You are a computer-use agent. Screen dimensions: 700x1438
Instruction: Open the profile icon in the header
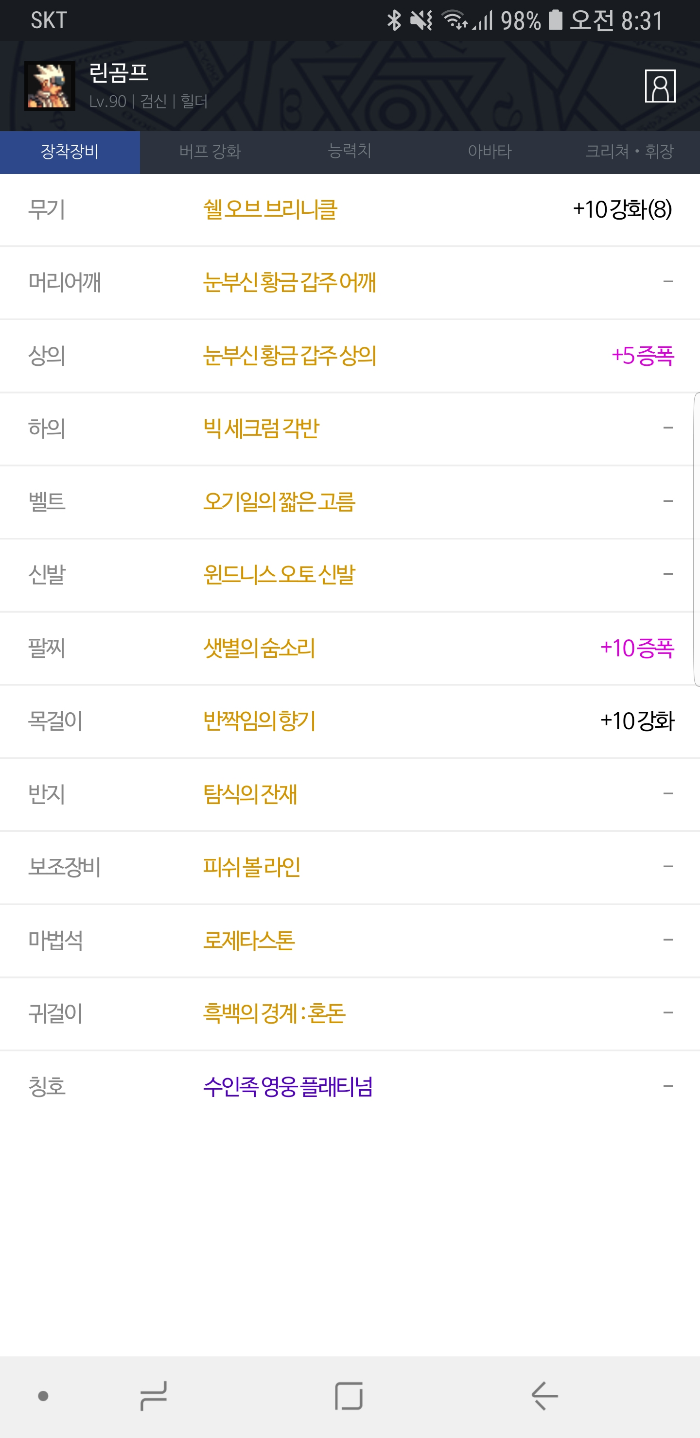tap(660, 86)
